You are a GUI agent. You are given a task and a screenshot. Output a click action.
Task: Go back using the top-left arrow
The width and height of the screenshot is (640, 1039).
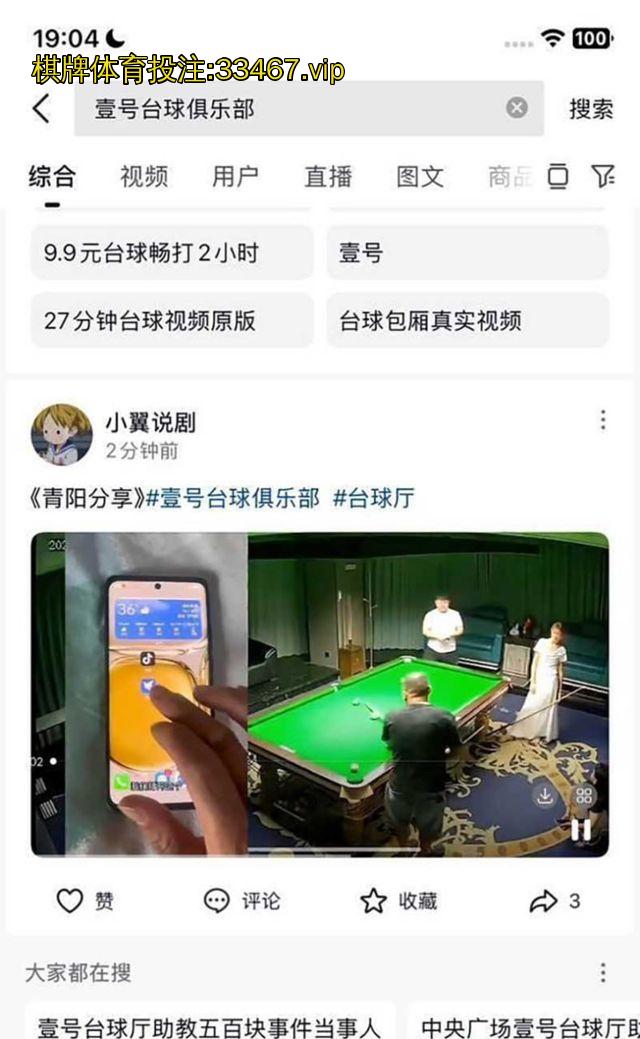coord(41,108)
